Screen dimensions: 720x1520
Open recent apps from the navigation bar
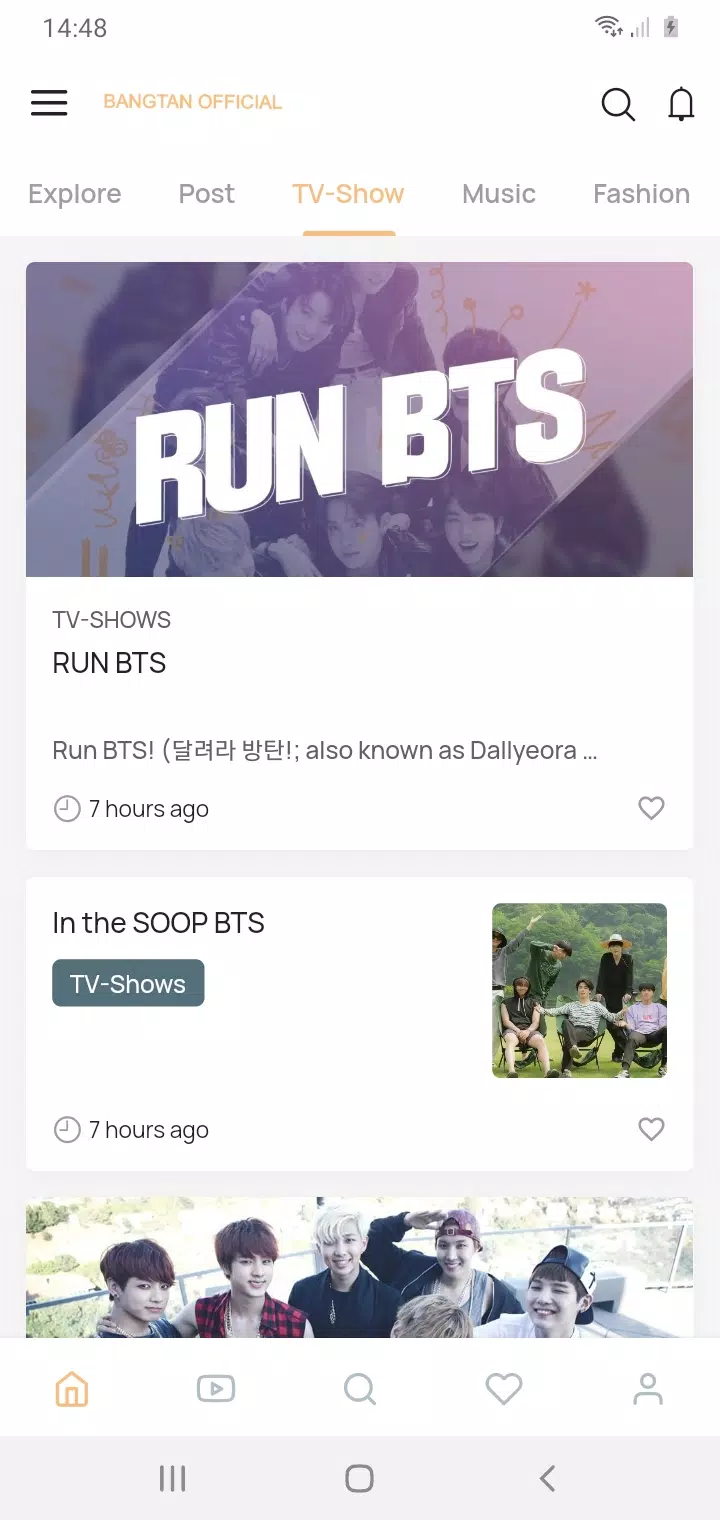[x=173, y=1478]
